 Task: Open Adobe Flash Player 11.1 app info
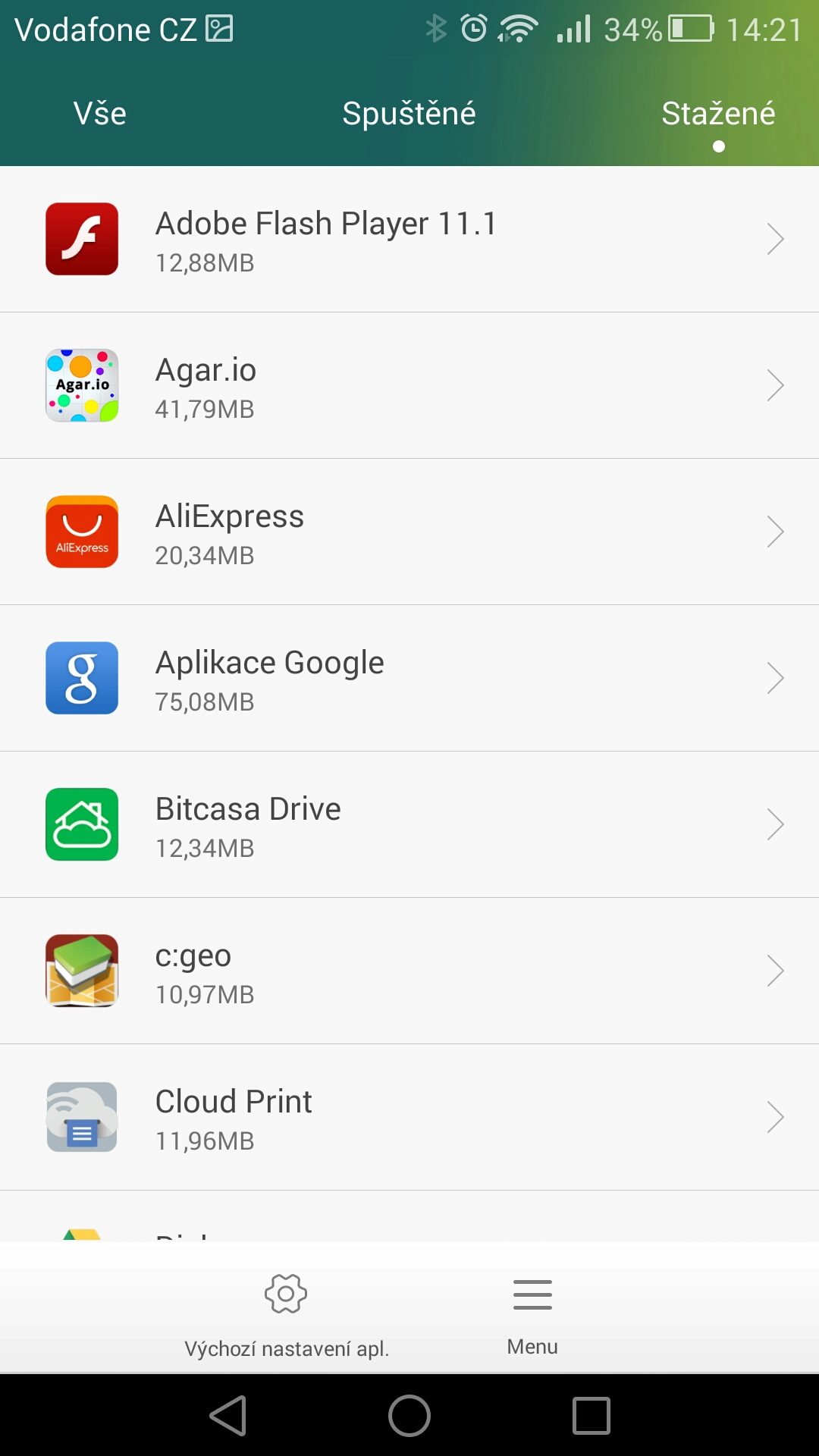(409, 239)
